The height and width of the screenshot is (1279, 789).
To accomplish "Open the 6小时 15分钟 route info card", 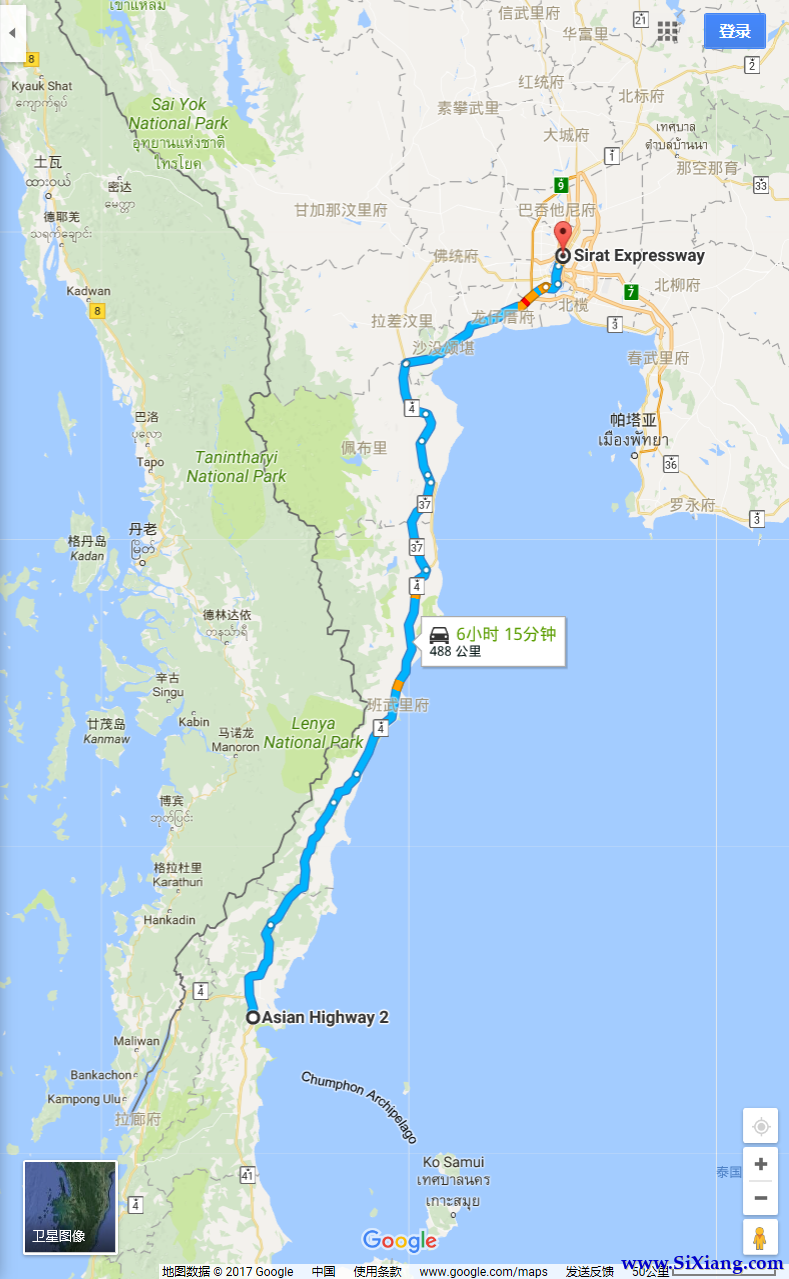I will (x=494, y=641).
